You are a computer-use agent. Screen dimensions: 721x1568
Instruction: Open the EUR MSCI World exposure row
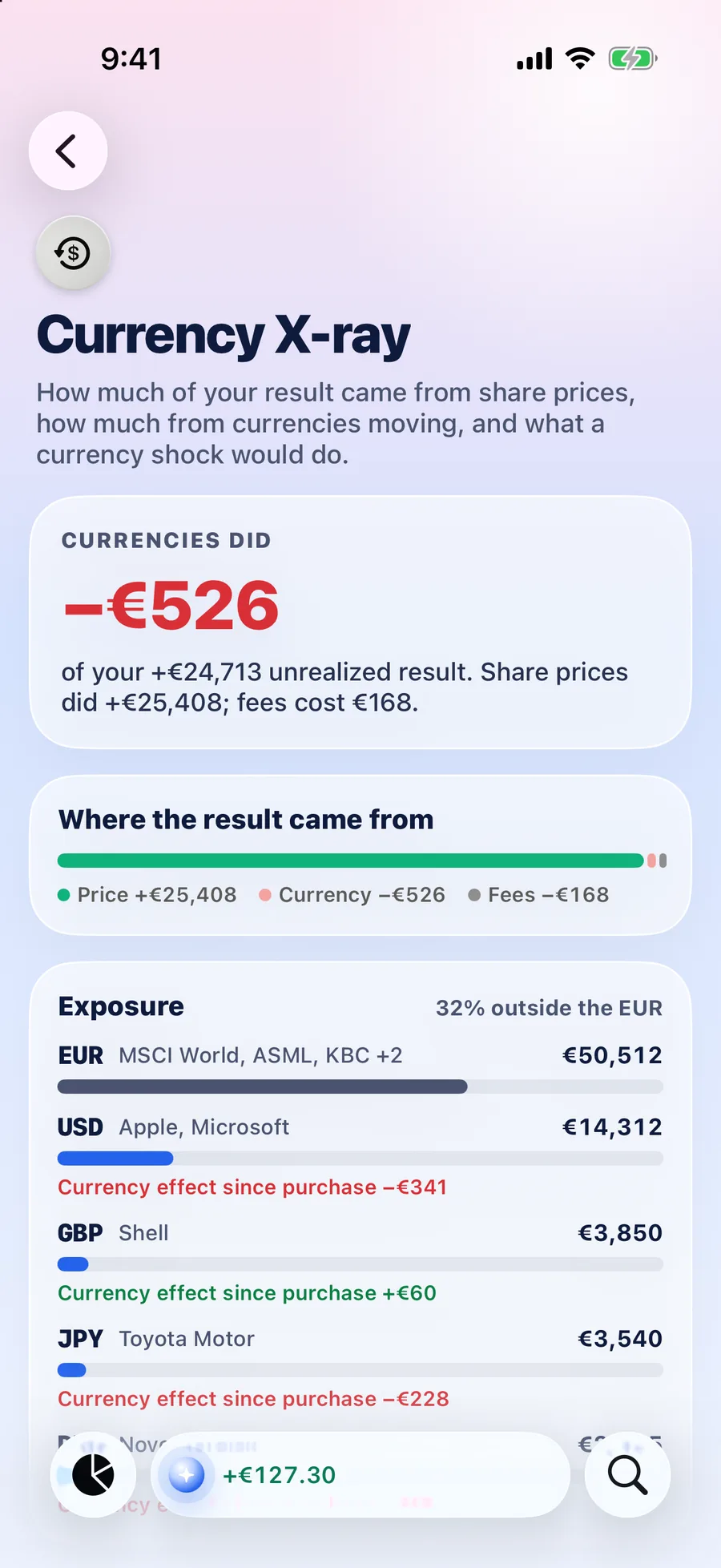[360, 1069]
